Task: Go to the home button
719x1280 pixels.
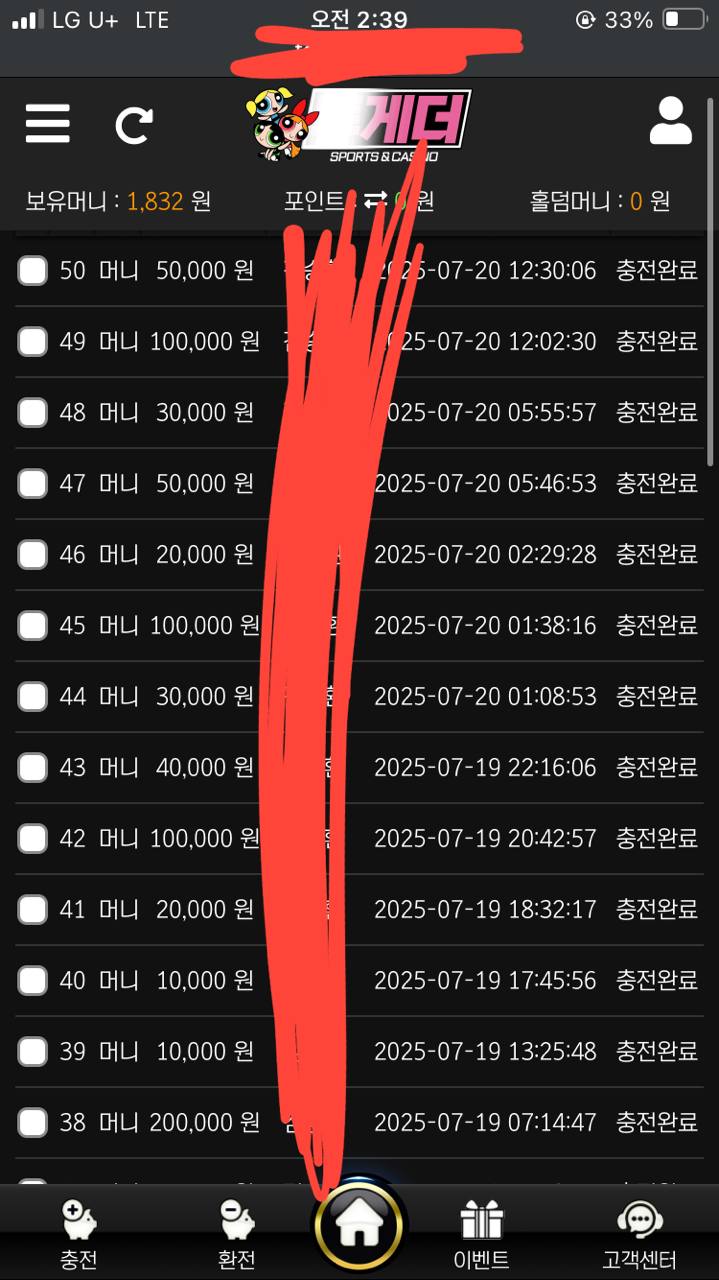Action: point(358,1226)
